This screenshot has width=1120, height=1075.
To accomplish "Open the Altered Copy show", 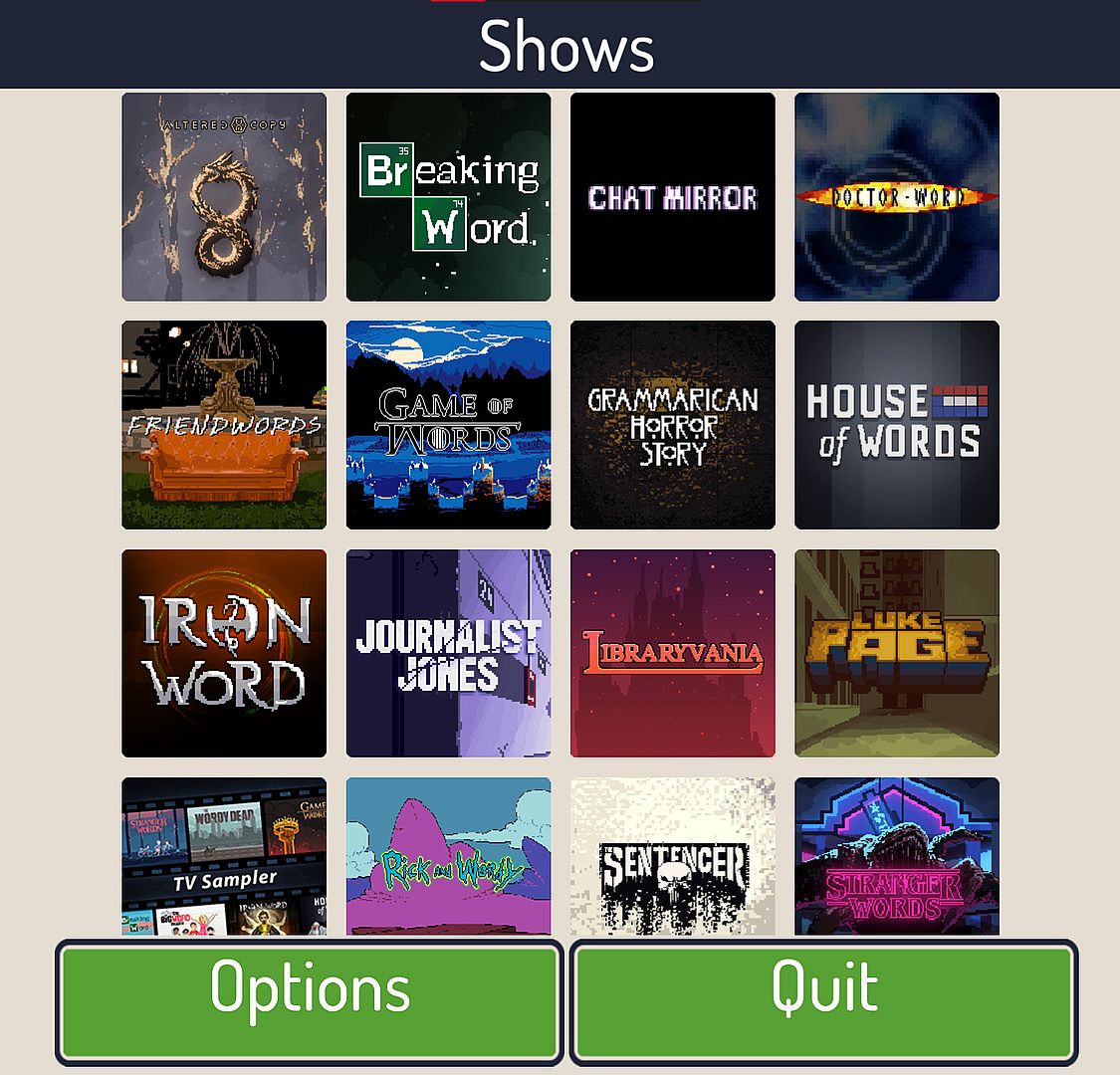I will tap(224, 197).
